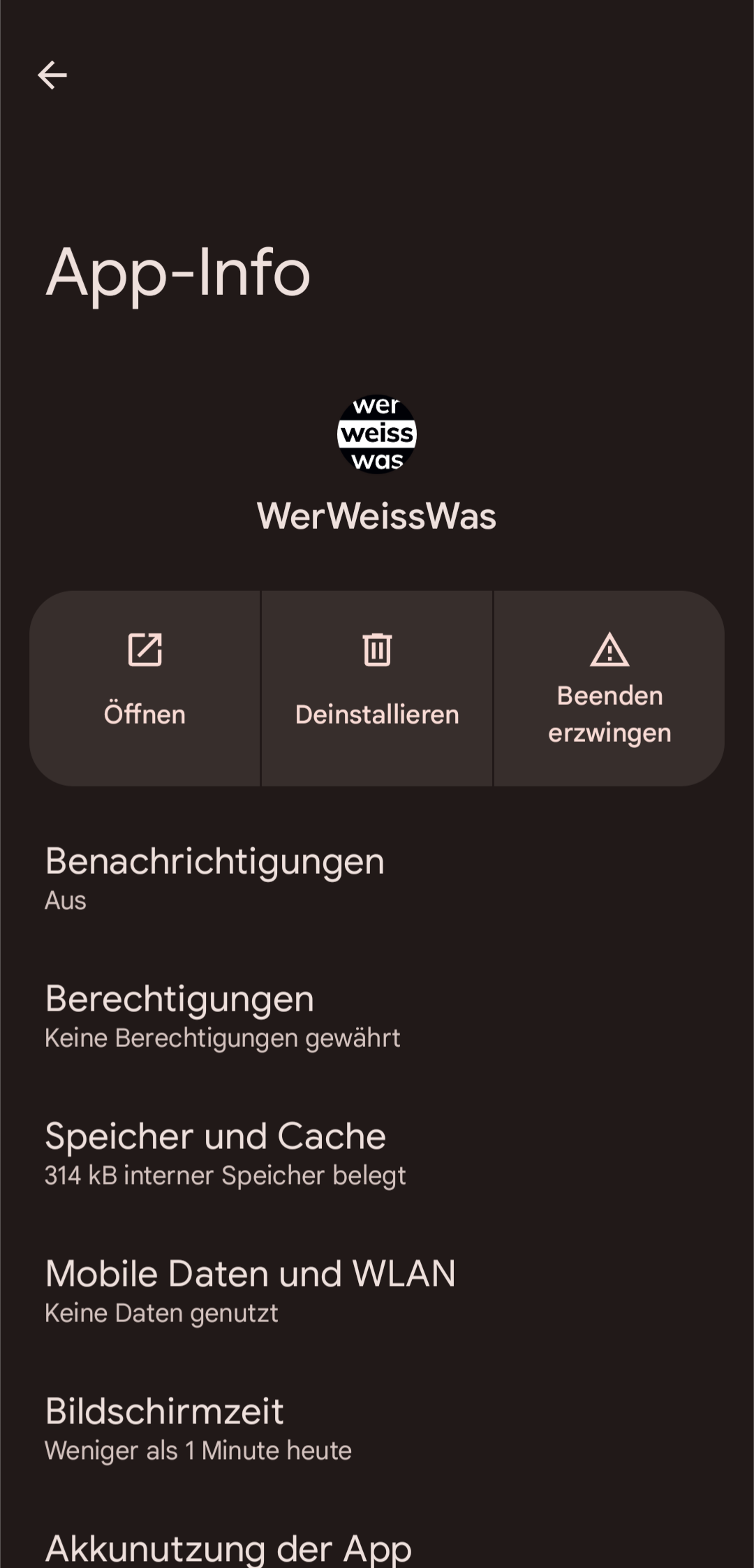This screenshot has width=754, height=1568.
Task: Open the Berechtigungen row
Action: tap(377, 1016)
